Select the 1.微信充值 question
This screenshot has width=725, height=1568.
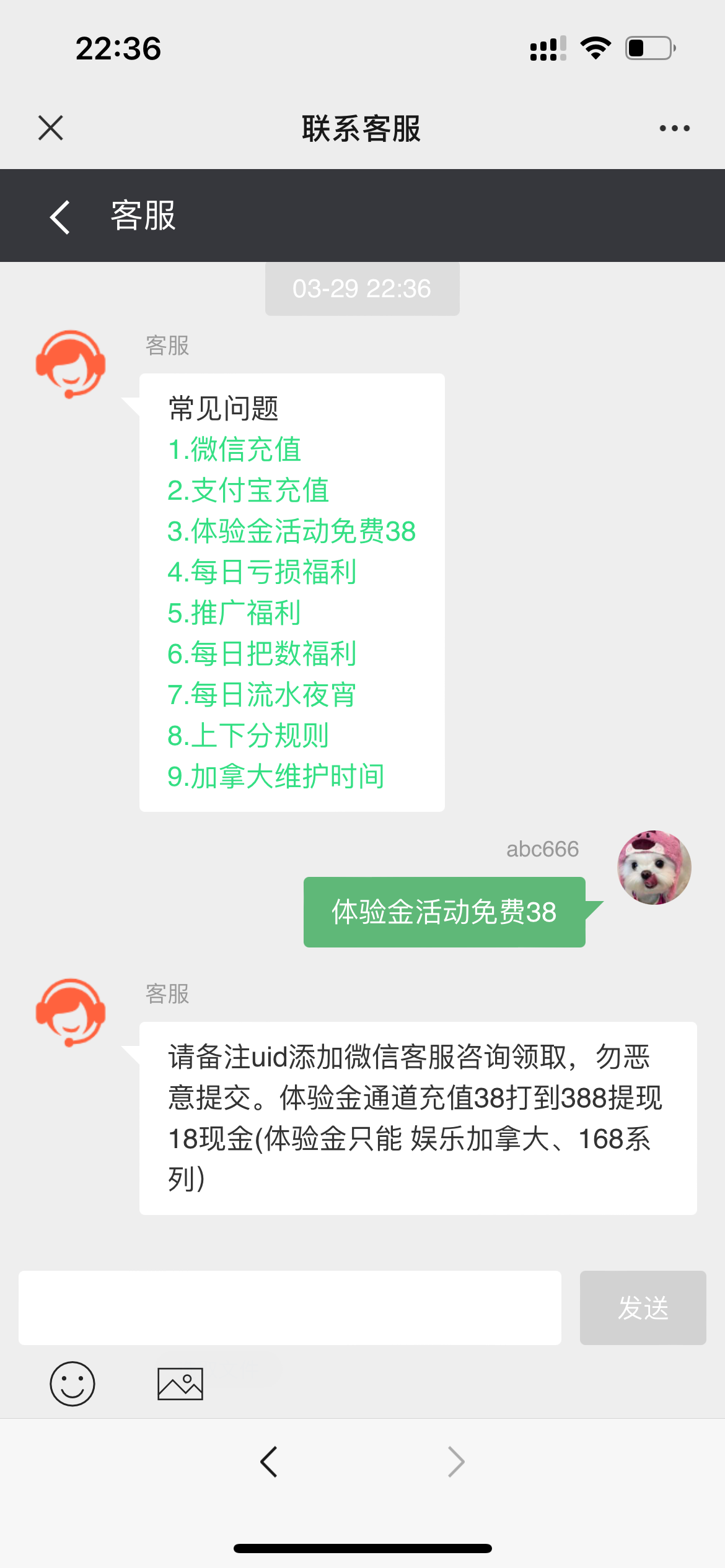pyautogui.click(x=234, y=450)
